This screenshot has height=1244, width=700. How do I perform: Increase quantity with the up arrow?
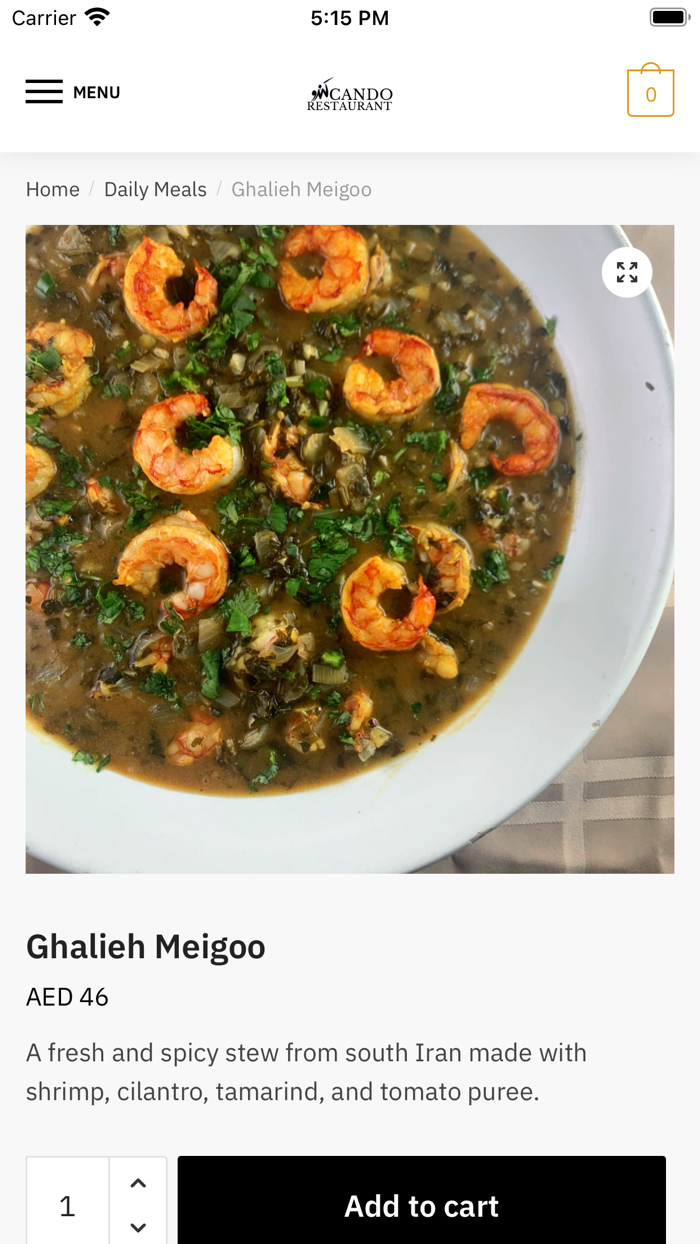(x=138, y=1183)
